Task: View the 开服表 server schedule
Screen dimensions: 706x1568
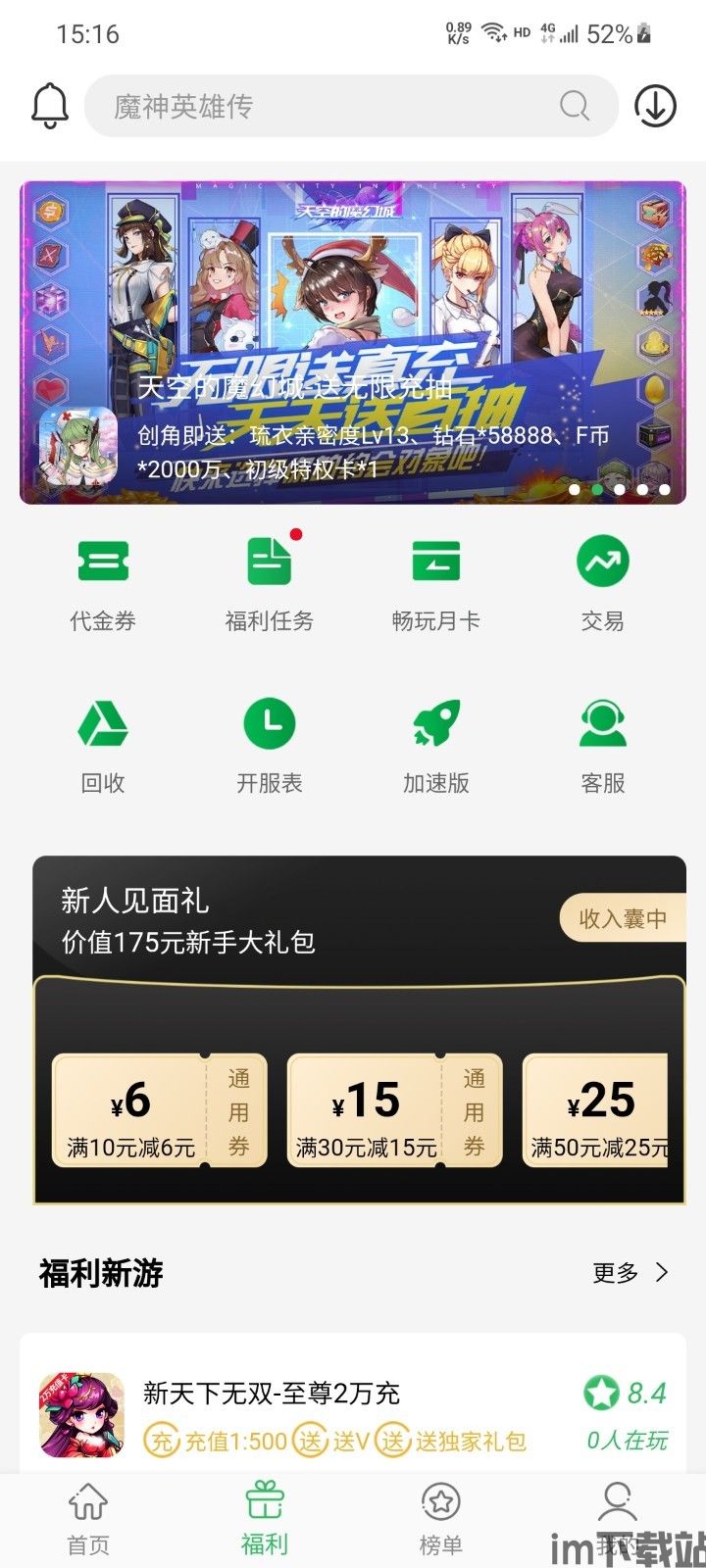Action: coord(270,747)
